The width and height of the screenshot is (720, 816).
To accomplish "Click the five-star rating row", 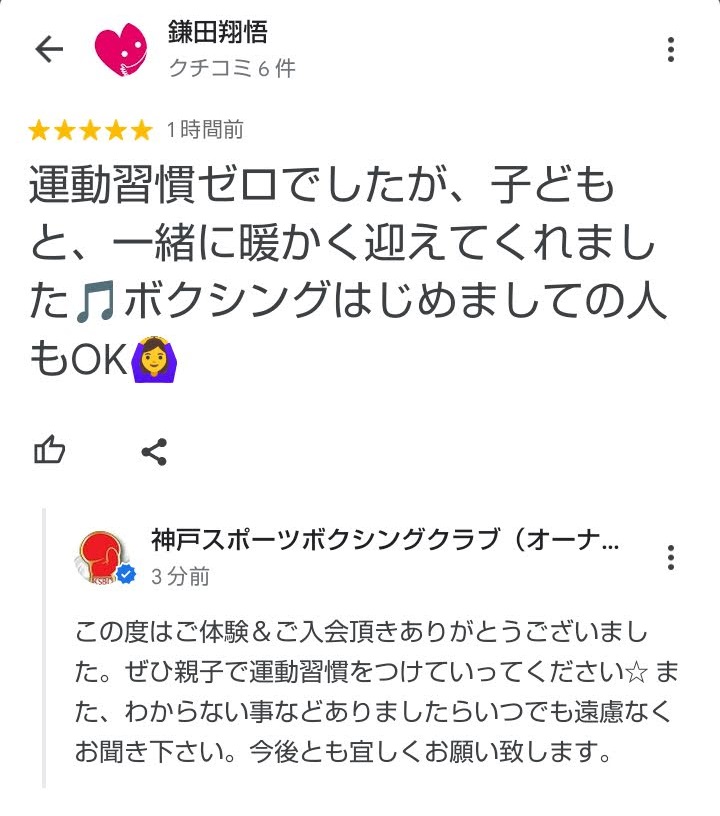I will point(88,130).
